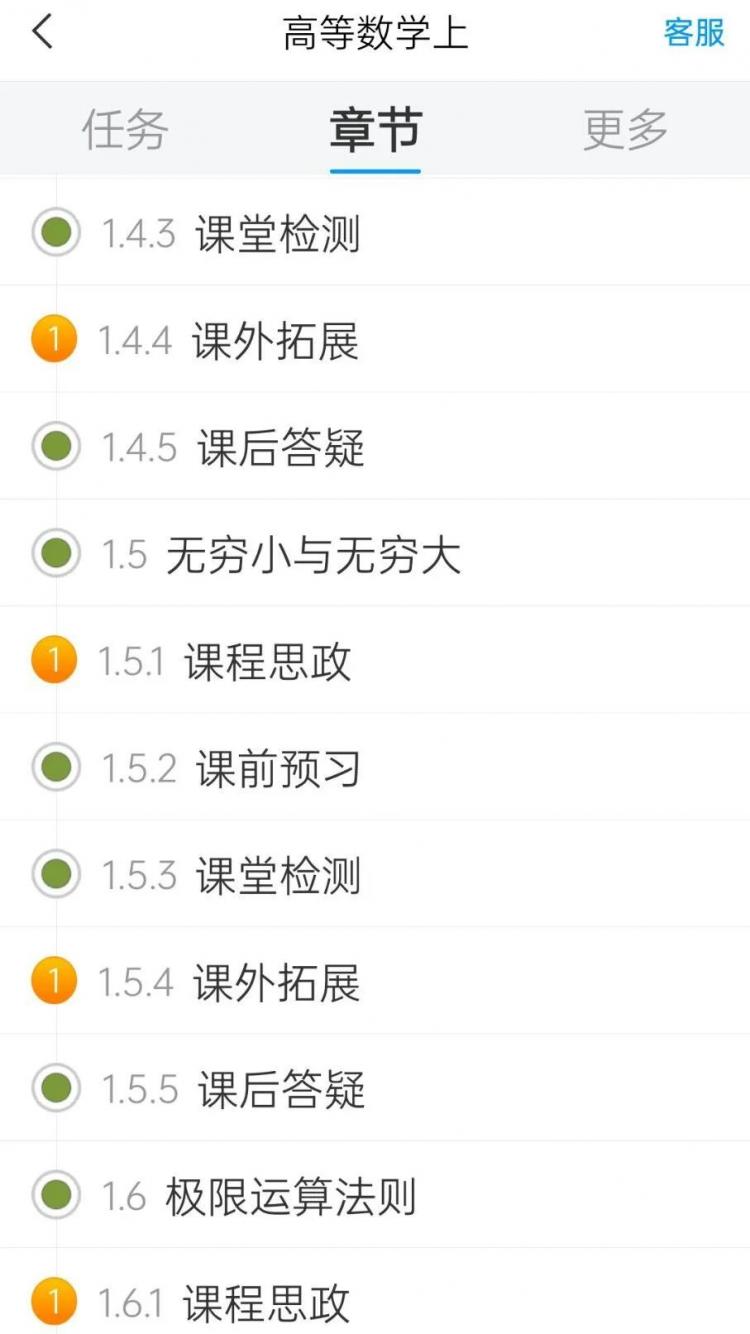This screenshot has width=750, height=1334.
Task: Open chapter 1.5 无穷小与无穷大
Action: point(375,554)
